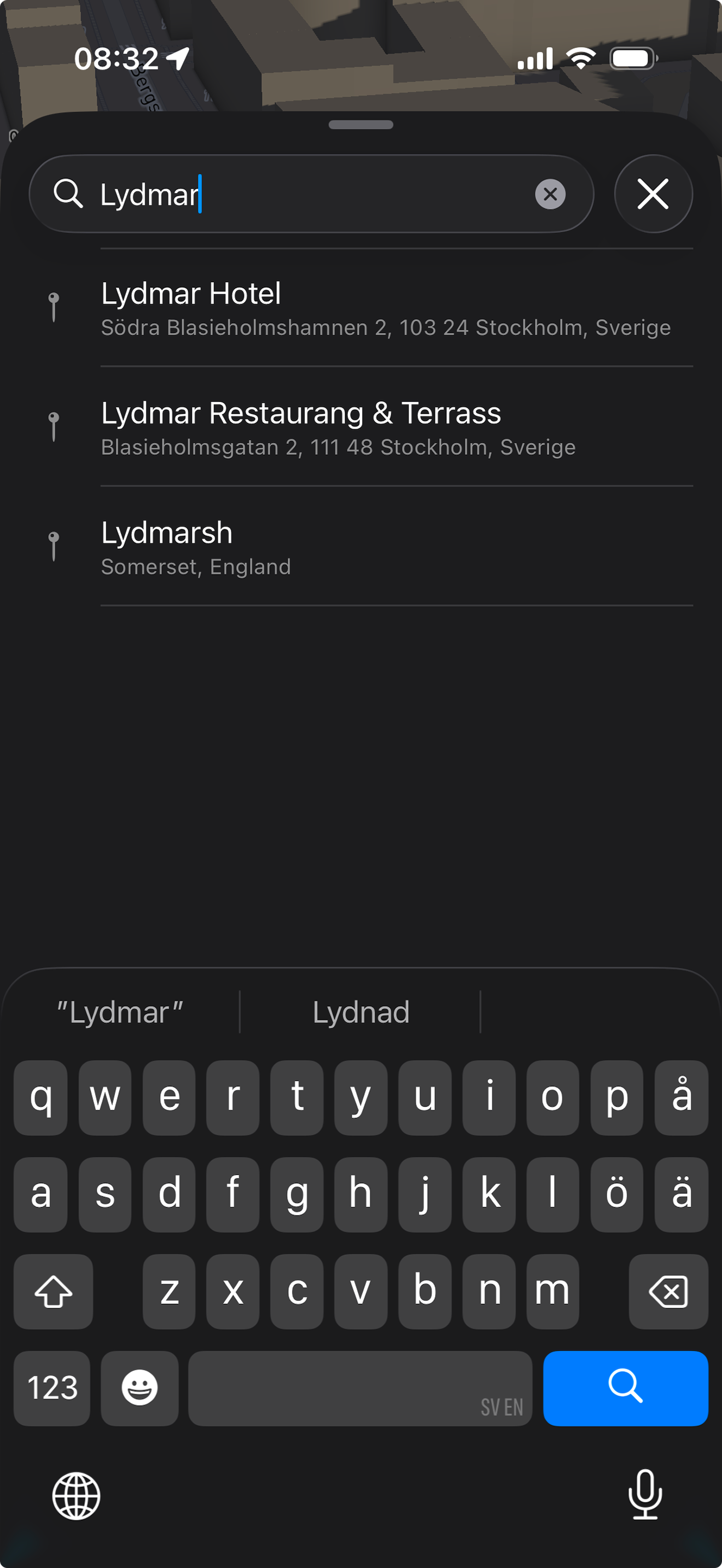Tap the sheet grabber handle
Image resolution: width=722 pixels, height=1568 pixels.
click(360, 125)
